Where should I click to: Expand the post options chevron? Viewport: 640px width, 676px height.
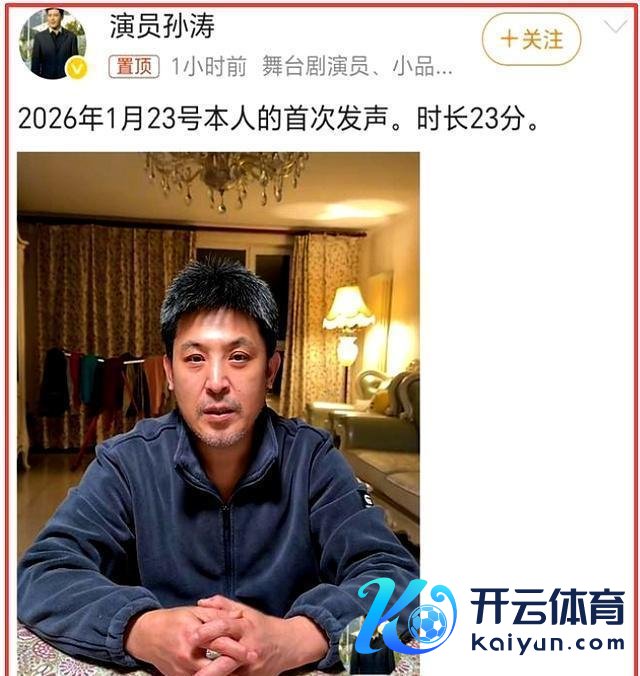(614, 26)
